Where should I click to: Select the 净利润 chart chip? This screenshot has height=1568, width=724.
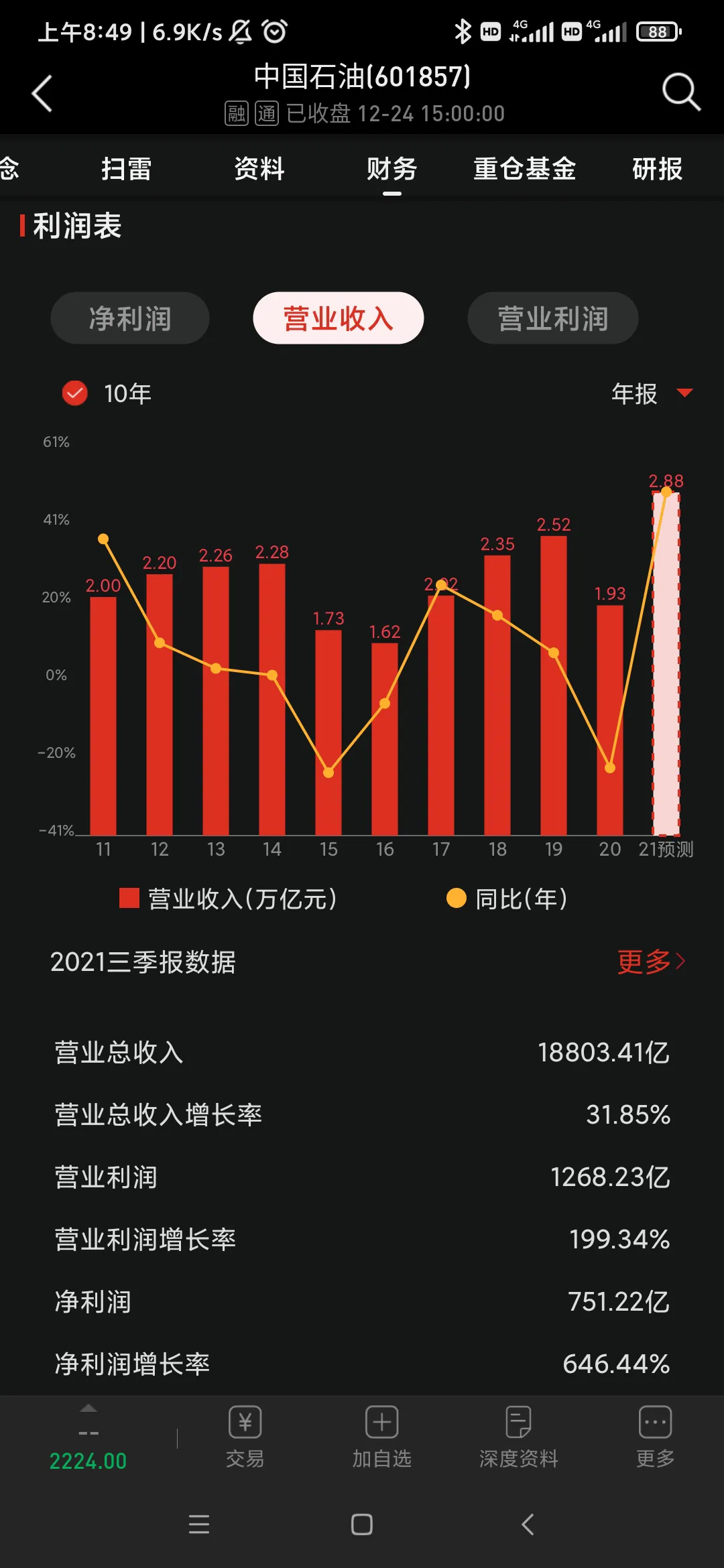pyautogui.click(x=130, y=318)
